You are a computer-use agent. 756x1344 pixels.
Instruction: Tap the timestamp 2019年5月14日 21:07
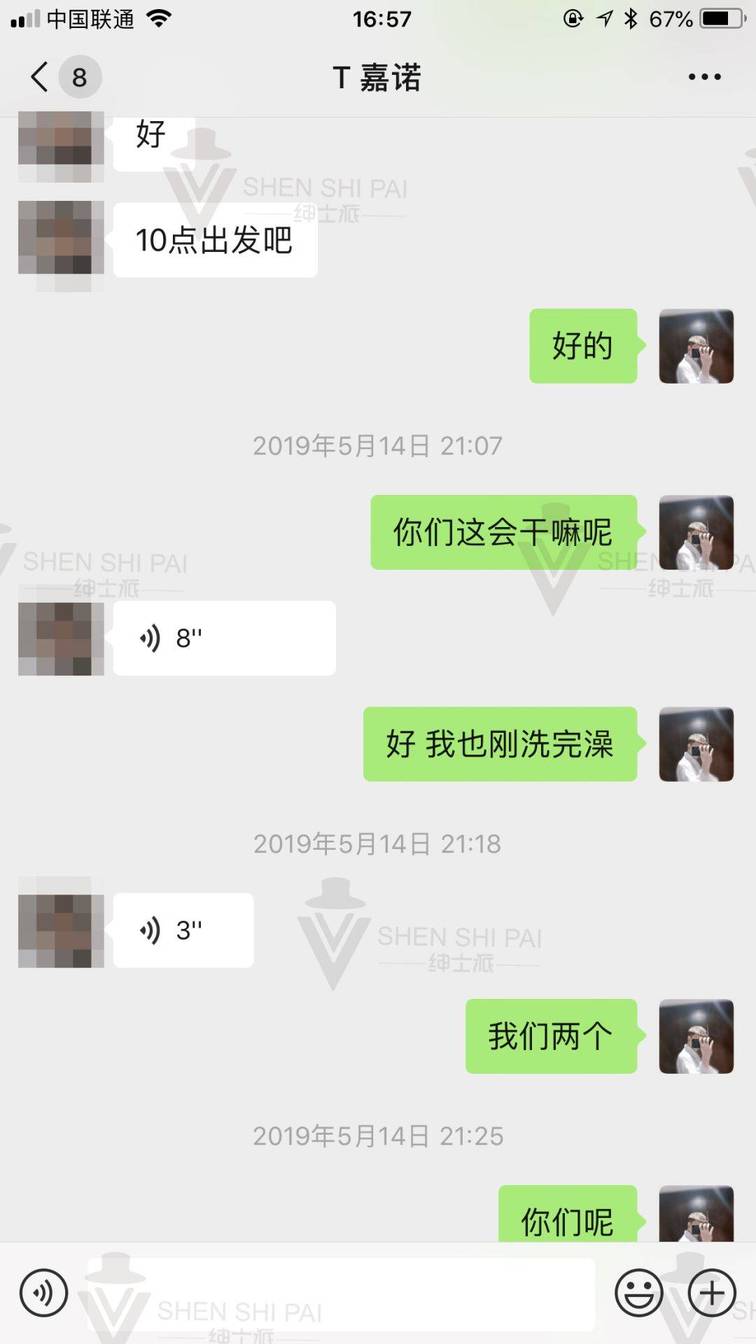[377, 446]
